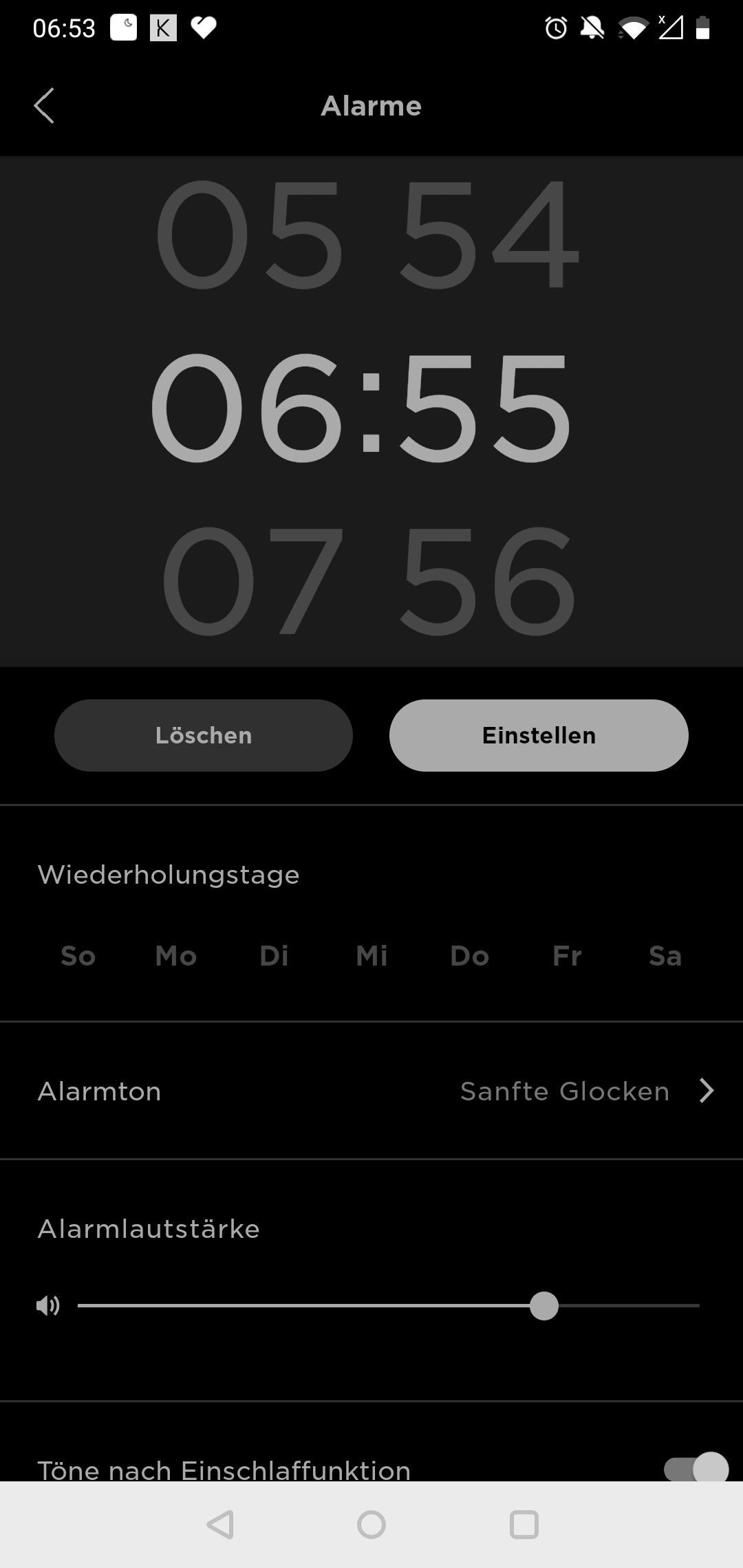Select hour 07 in the time picker
The height and width of the screenshot is (1568, 743).
click(x=252, y=581)
